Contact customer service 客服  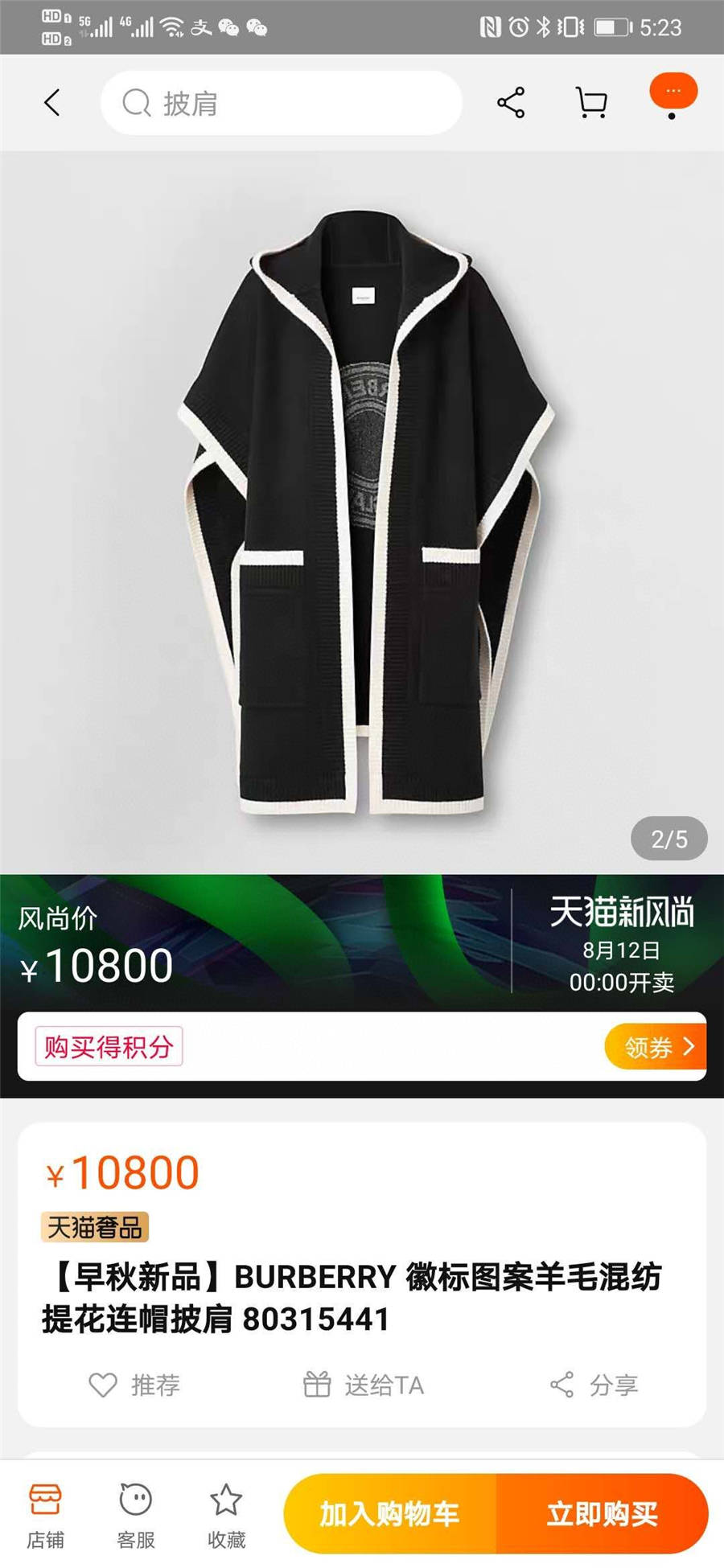136,1516
